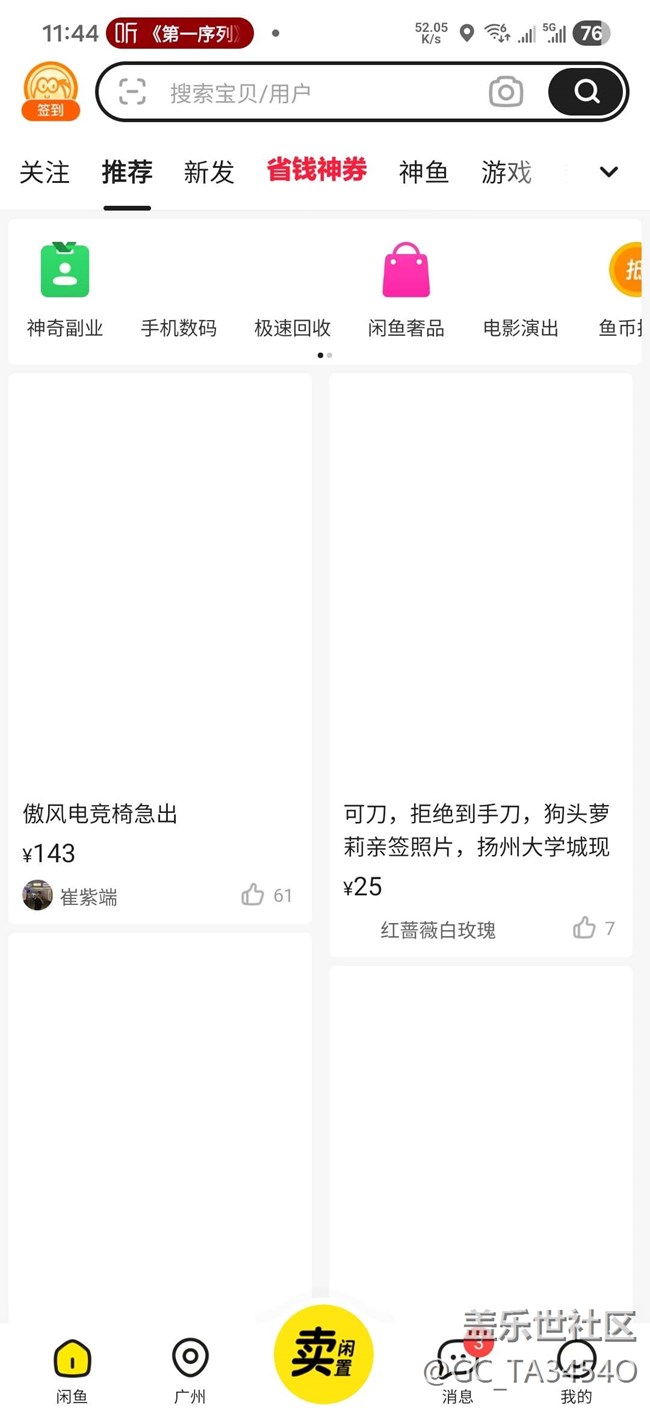Viewport: 650px width, 1408px height.
Task: Select the 神鱼 tab
Action: [424, 172]
